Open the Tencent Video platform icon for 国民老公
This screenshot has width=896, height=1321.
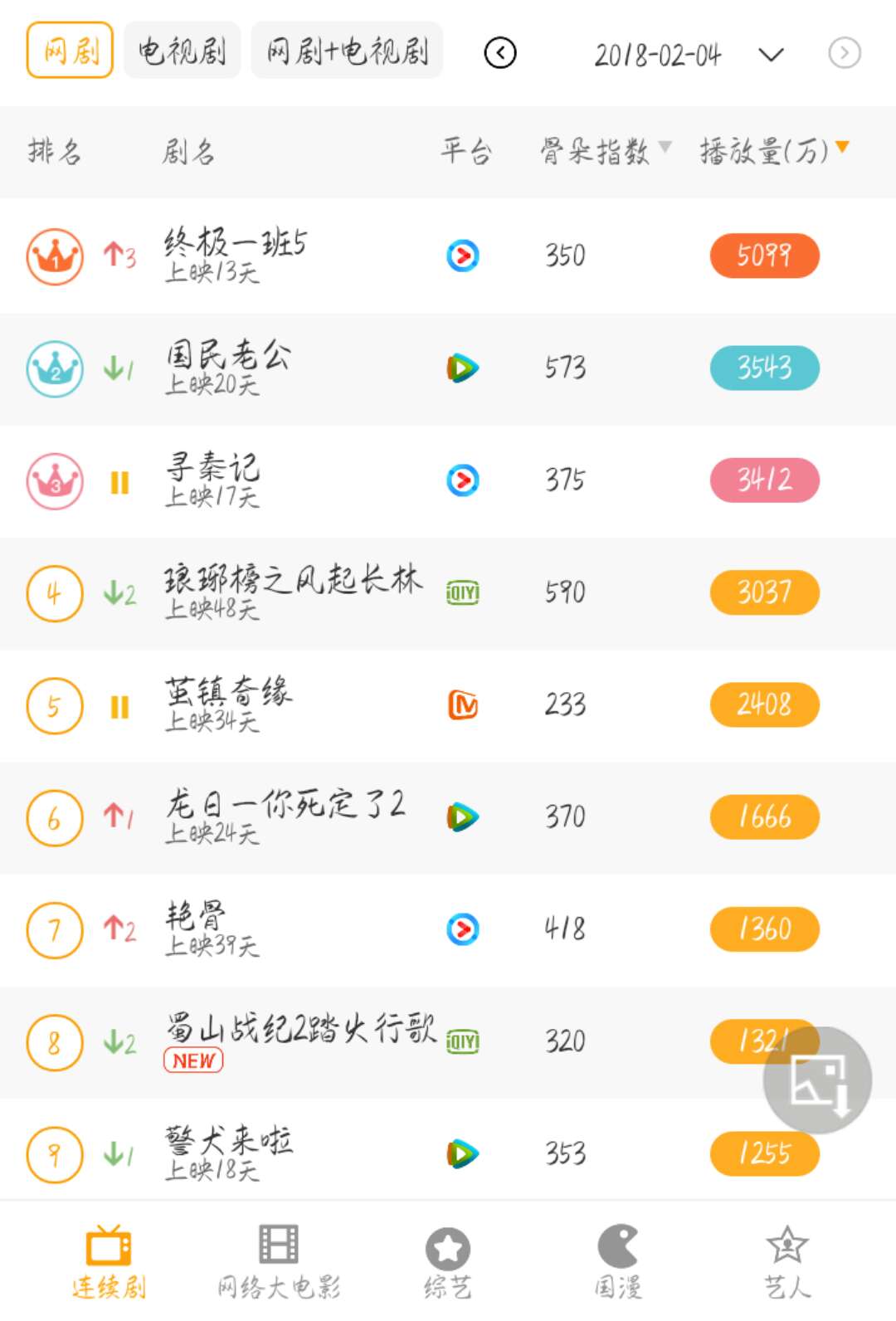462,368
